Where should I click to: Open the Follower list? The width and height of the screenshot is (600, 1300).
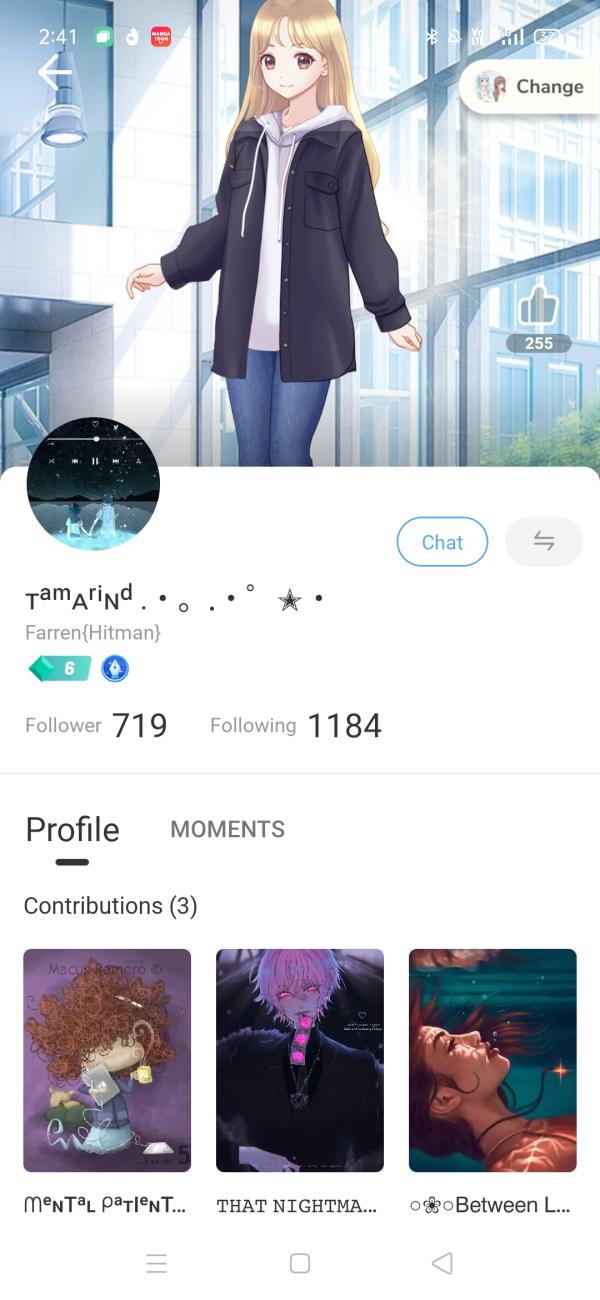[x=96, y=725]
